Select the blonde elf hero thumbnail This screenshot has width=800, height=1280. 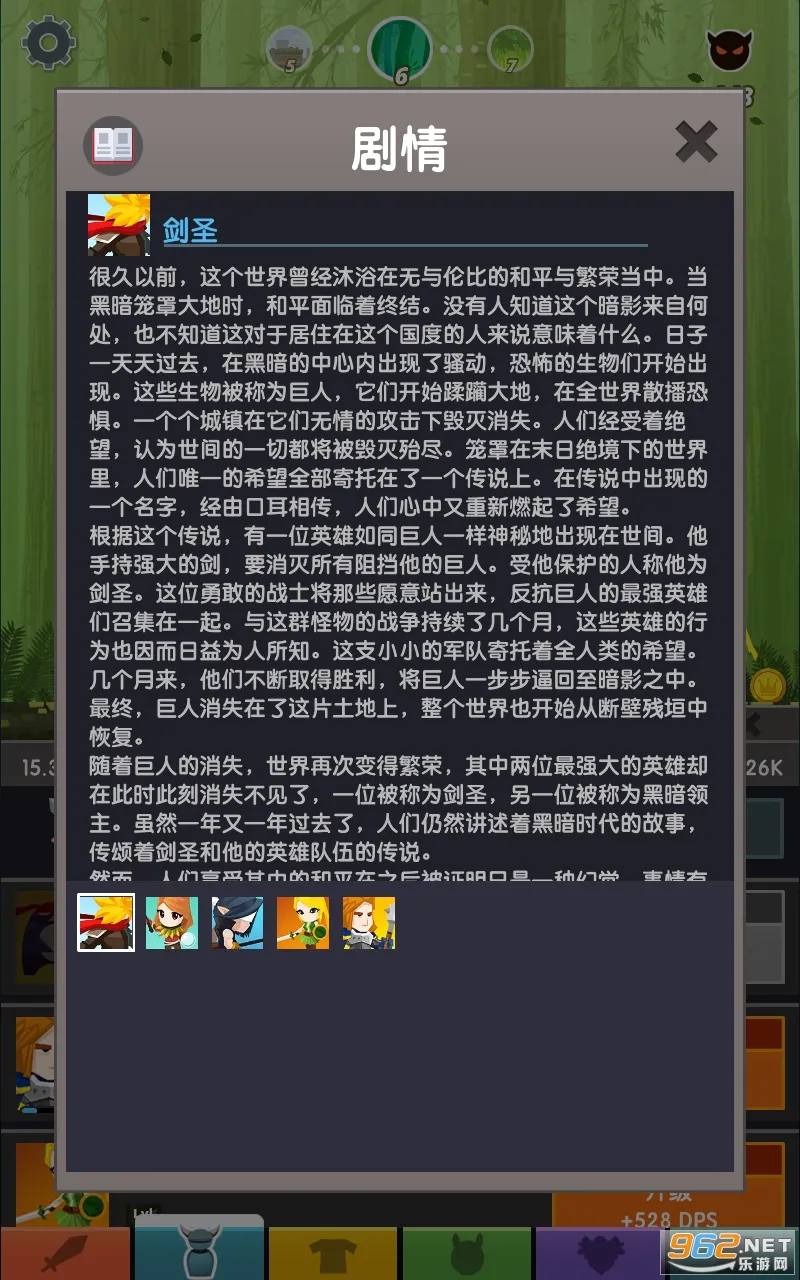303,922
